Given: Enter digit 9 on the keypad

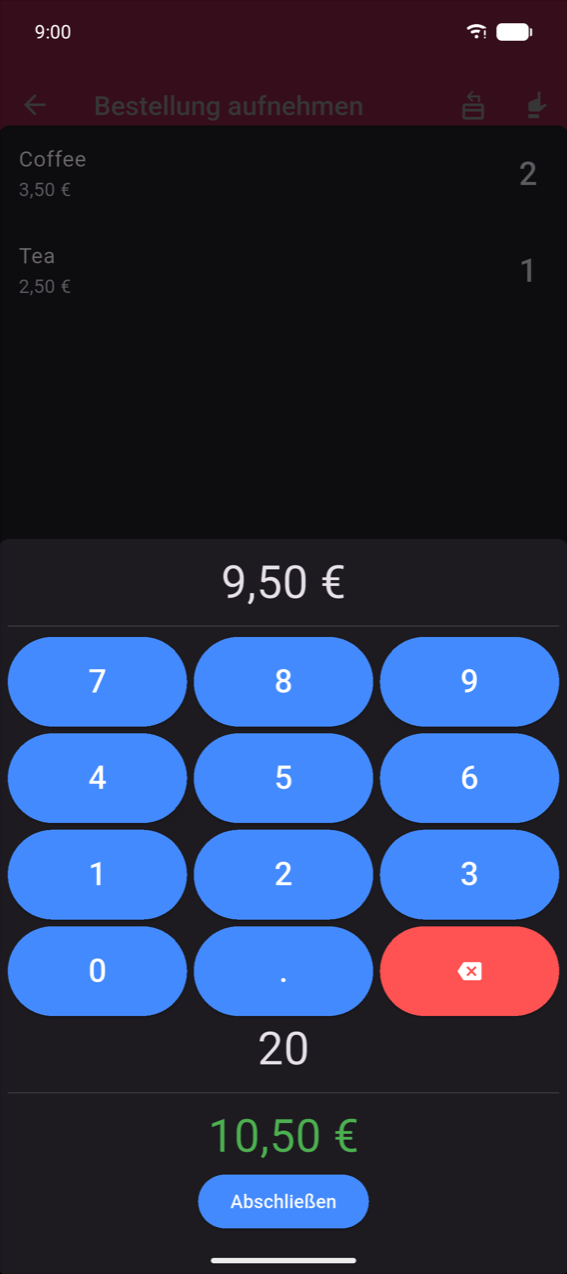Looking at the screenshot, I should coord(469,682).
